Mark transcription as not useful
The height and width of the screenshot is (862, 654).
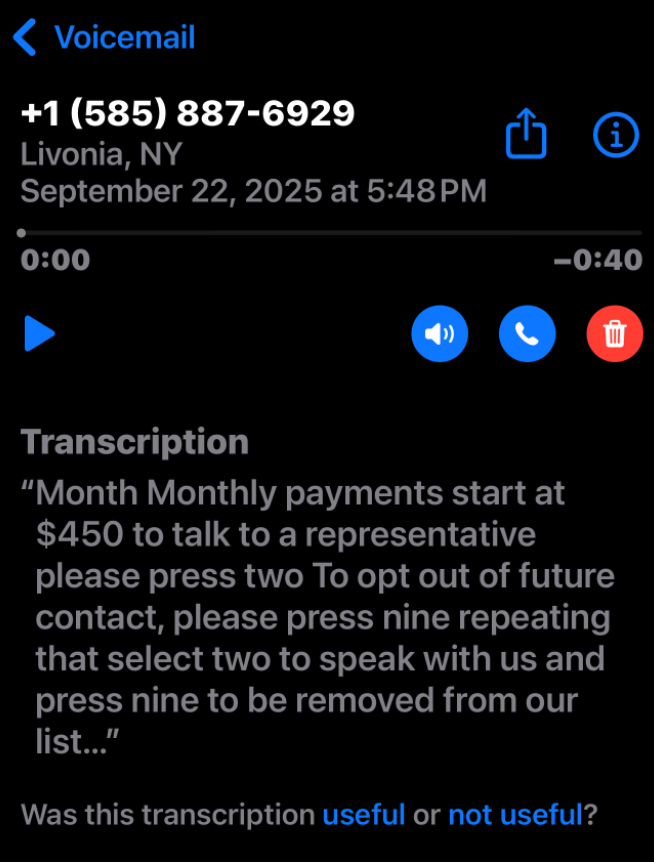(x=514, y=814)
